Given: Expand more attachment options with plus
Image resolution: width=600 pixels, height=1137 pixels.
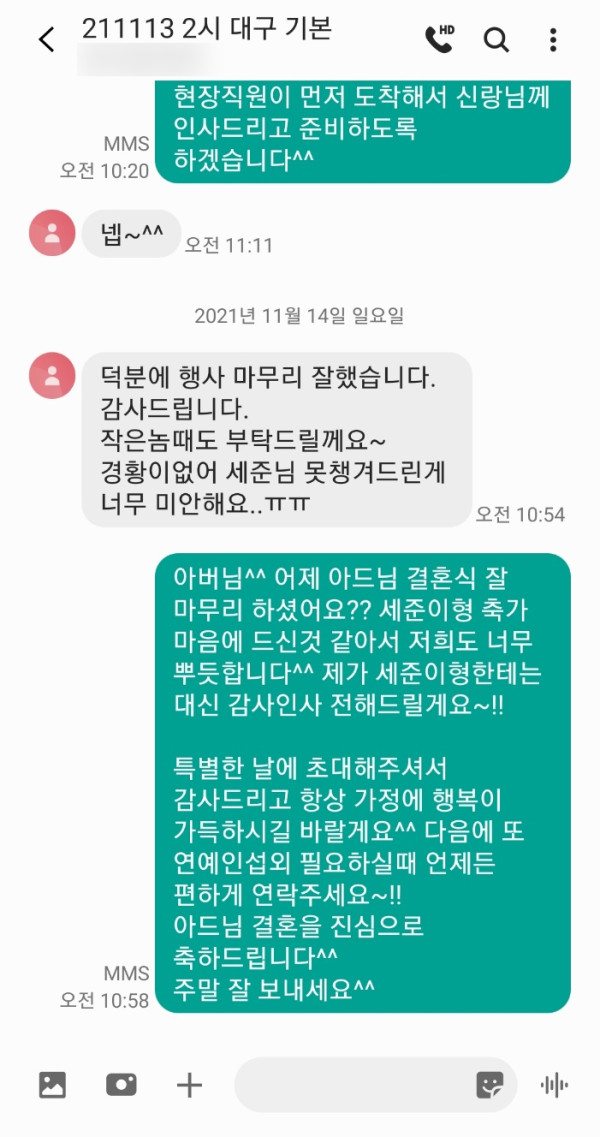Looking at the screenshot, I should [x=189, y=1084].
